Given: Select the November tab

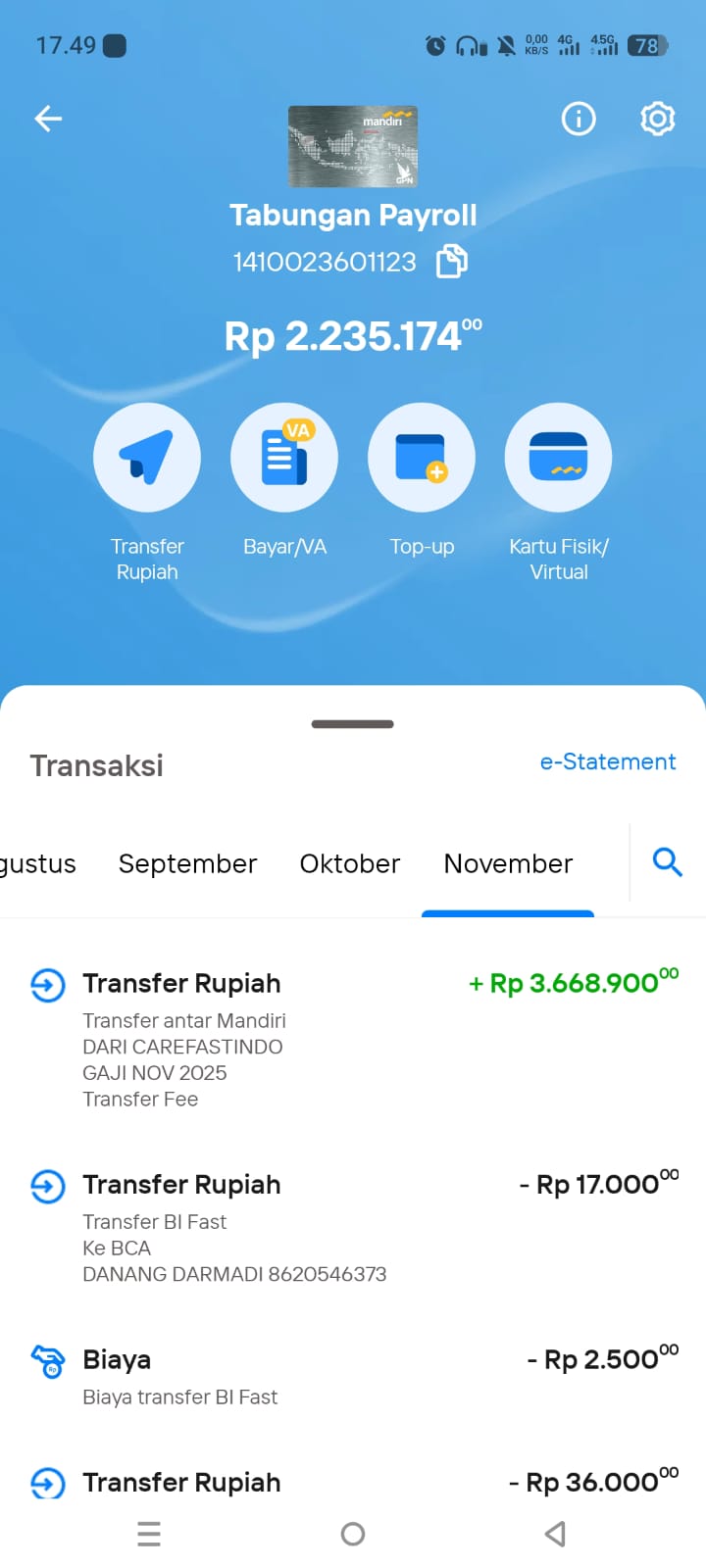Looking at the screenshot, I should [508, 863].
